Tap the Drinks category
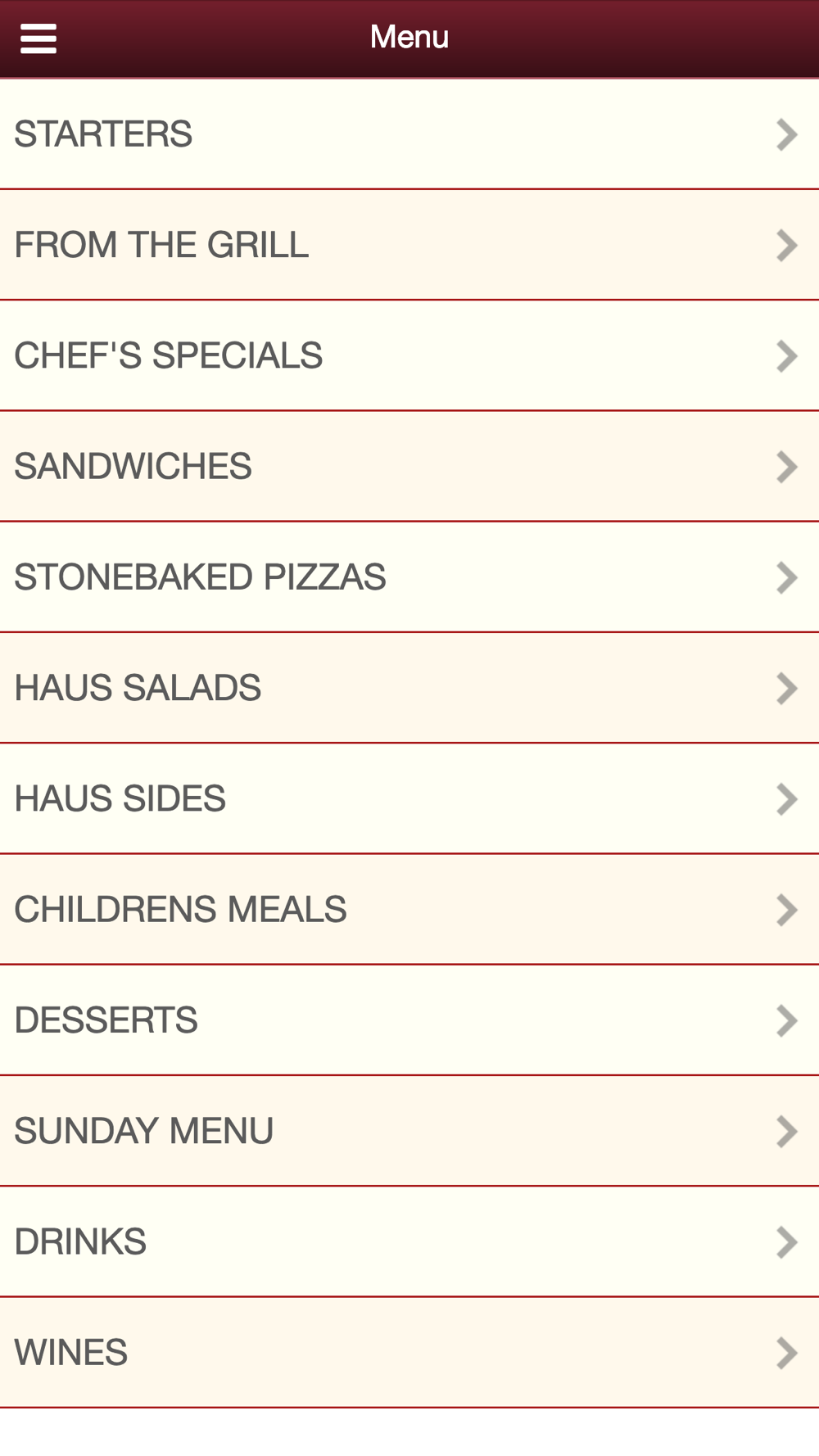 point(409,1241)
